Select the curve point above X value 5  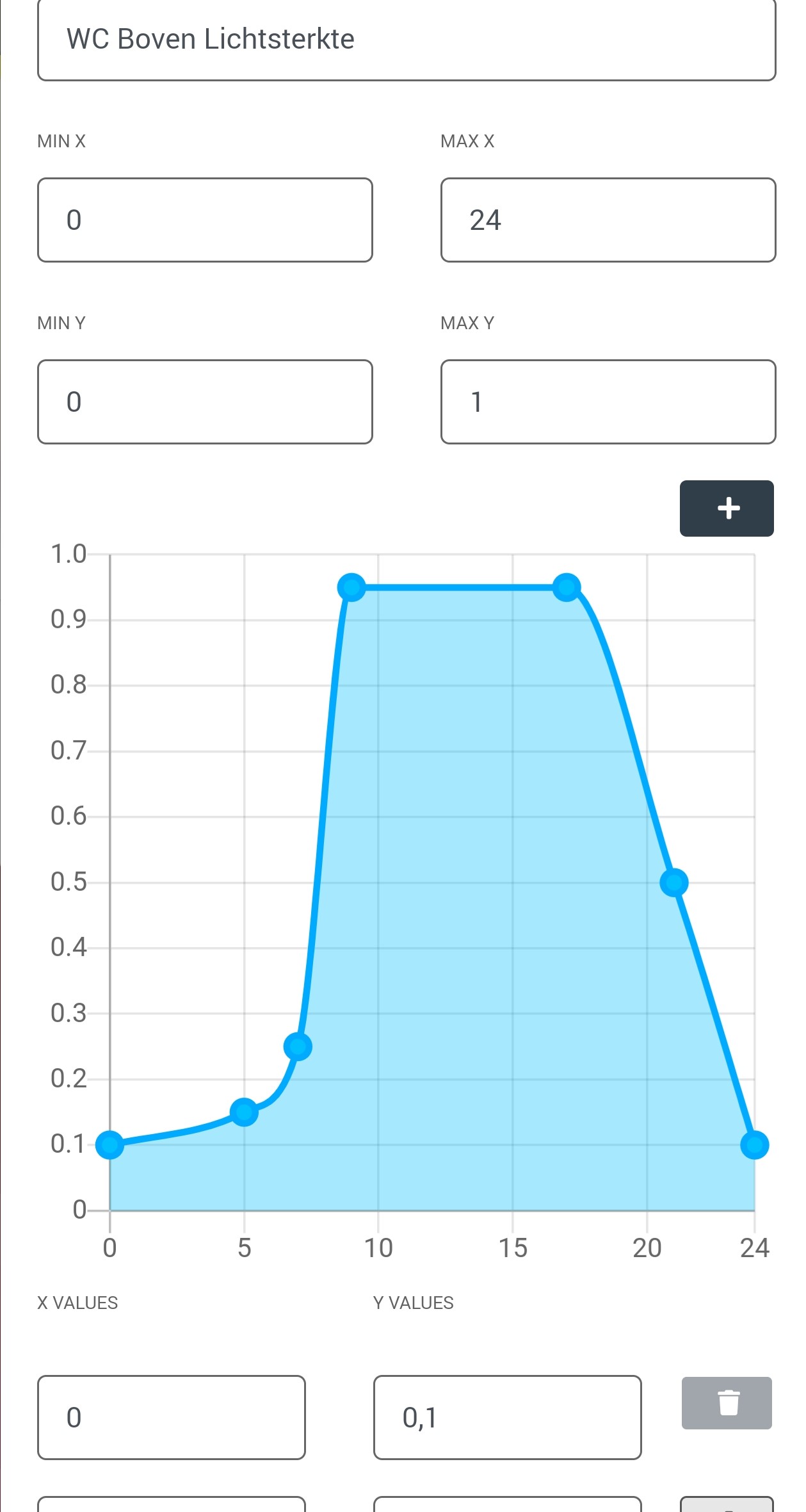pos(244,1112)
